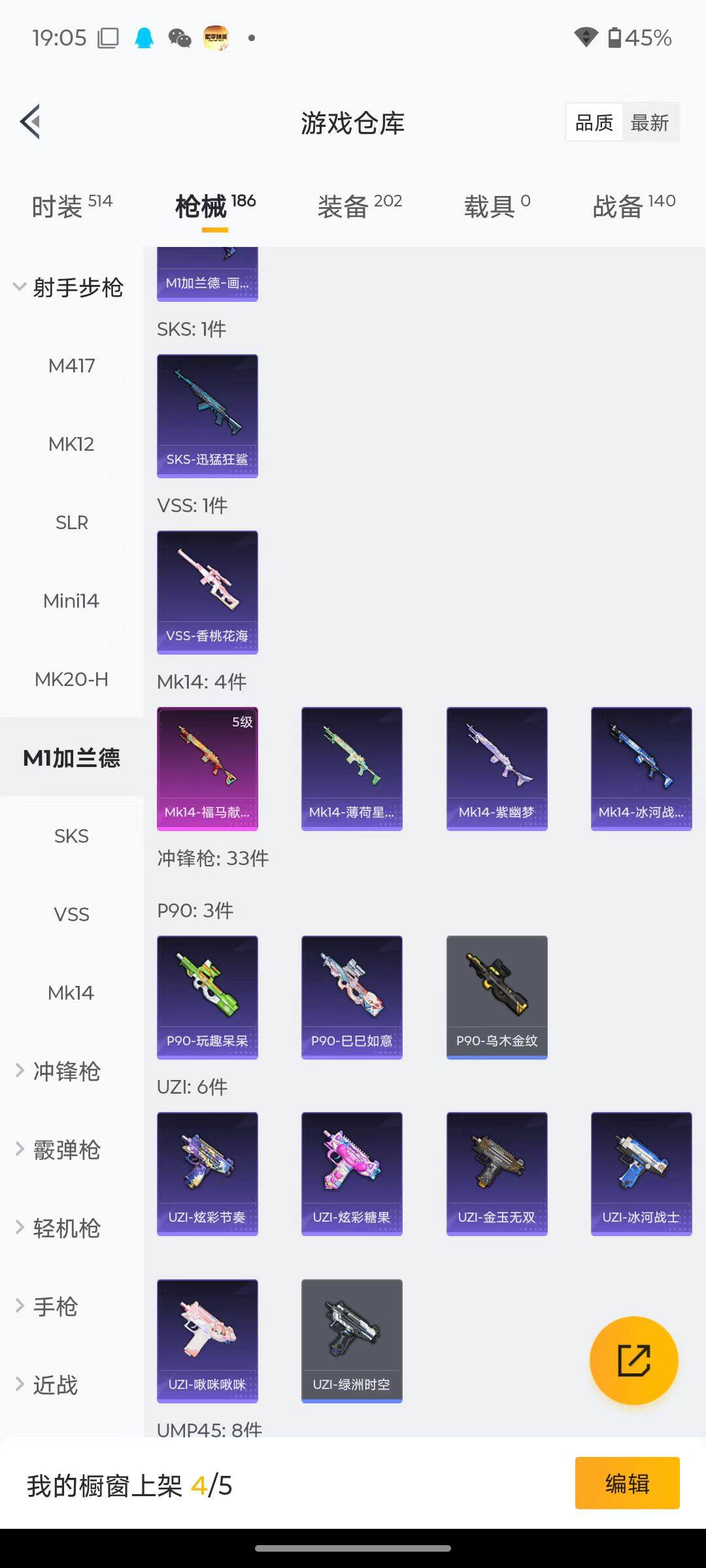Image resolution: width=706 pixels, height=1568 pixels.
Task: Expand the 霰弹枪 category
Action: (x=65, y=1150)
